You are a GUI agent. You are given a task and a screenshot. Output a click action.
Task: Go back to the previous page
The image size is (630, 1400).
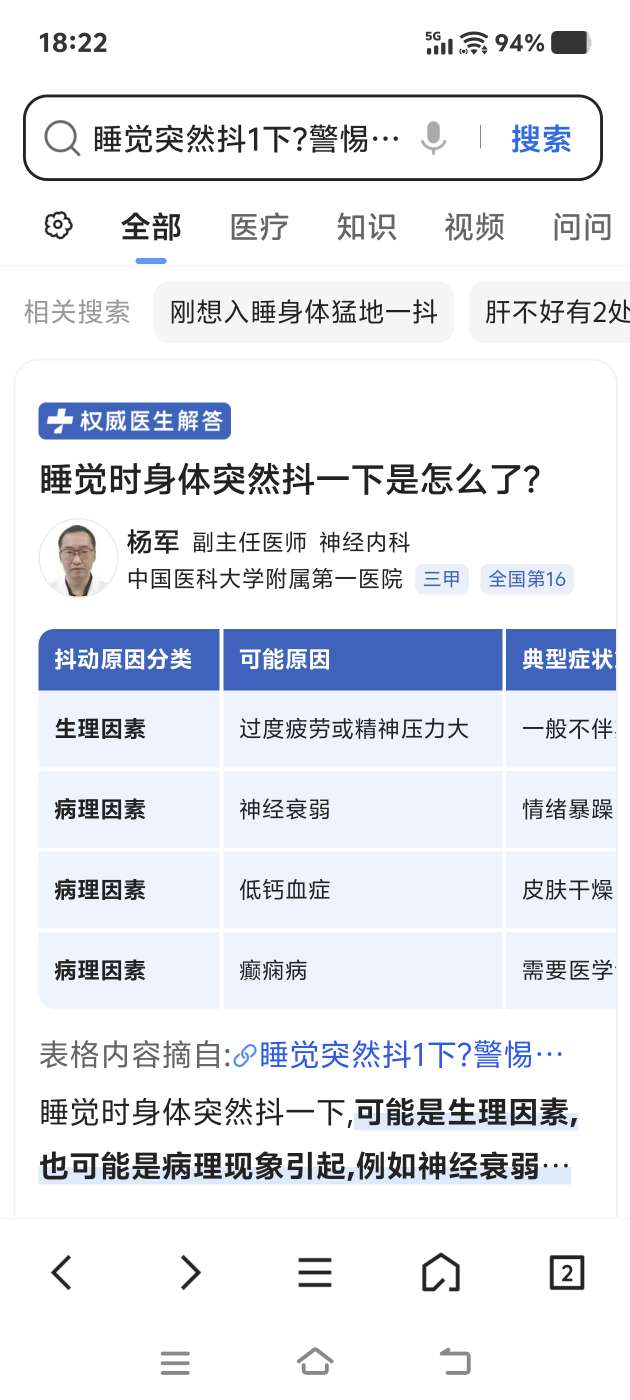62,1273
